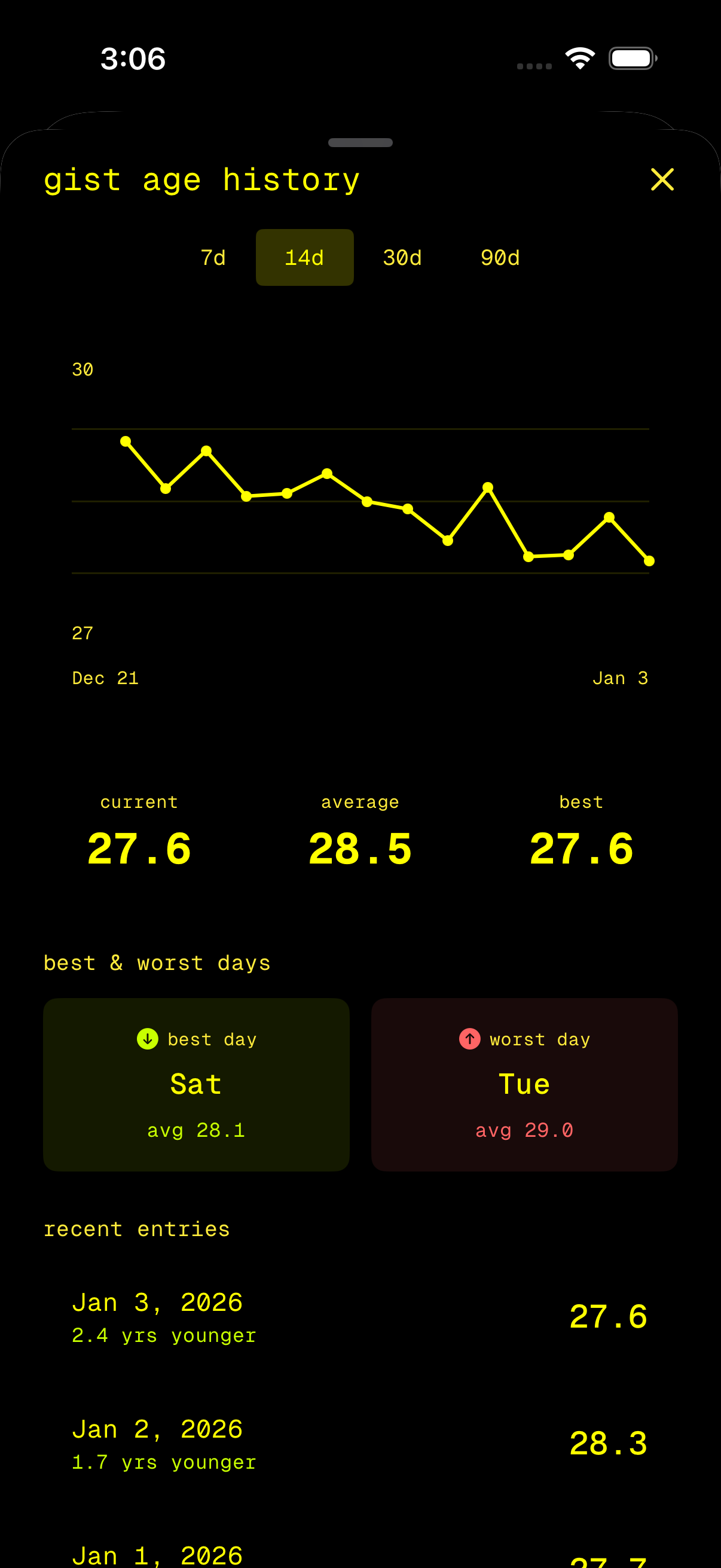
Task: Switch to the 7d range
Action: click(x=213, y=258)
